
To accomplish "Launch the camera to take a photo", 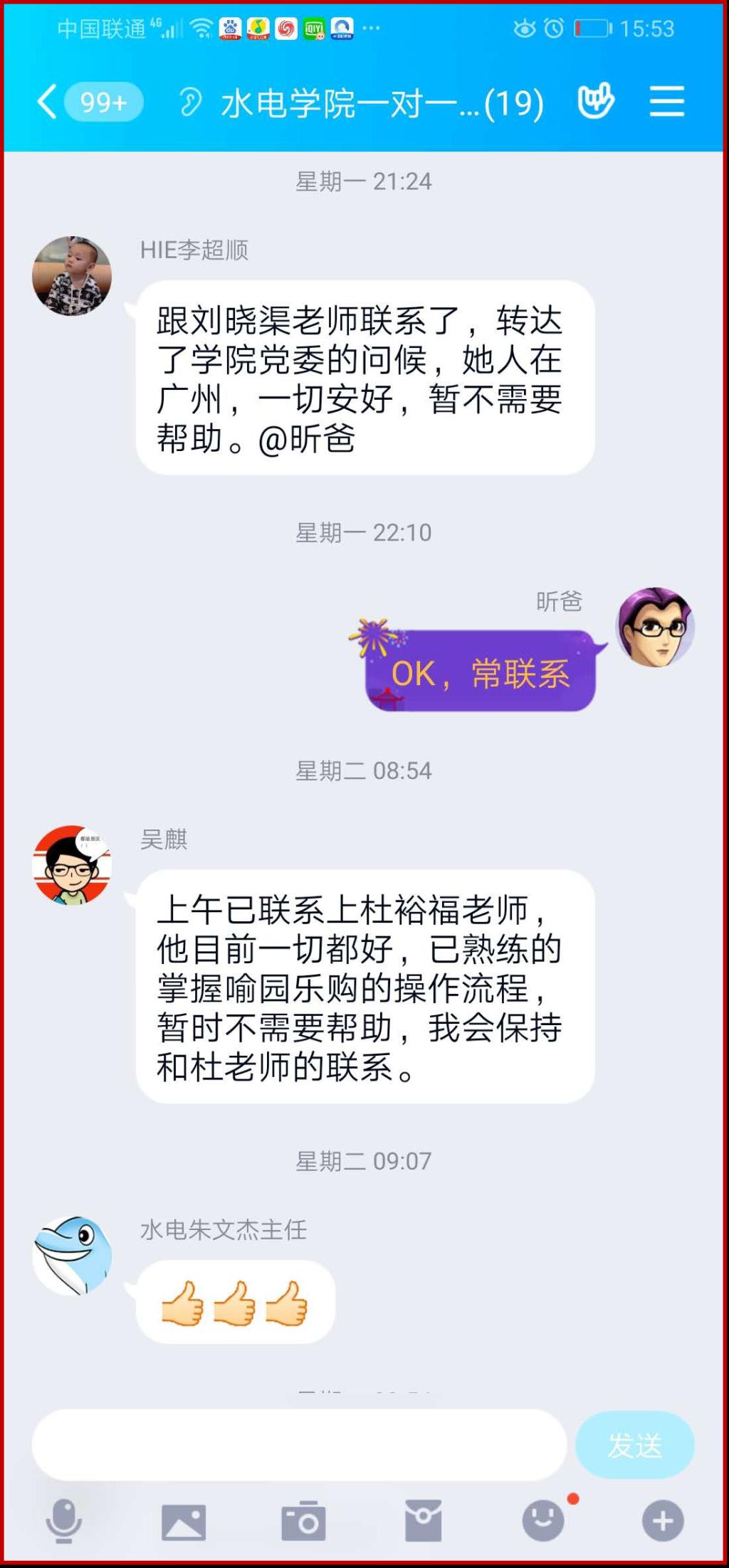I will pyautogui.click(x=303, y=1521).
